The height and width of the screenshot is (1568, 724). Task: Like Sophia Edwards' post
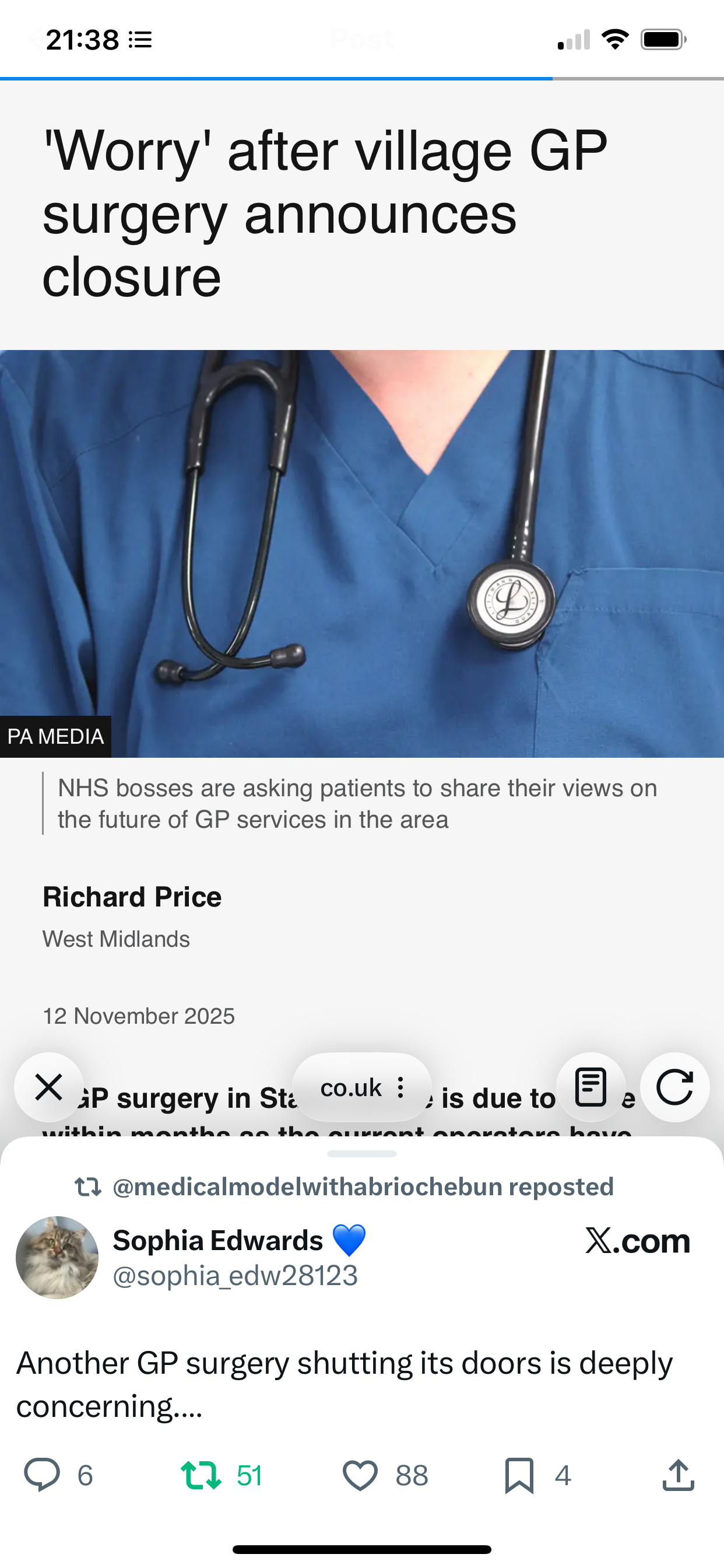click(360, 1475)
